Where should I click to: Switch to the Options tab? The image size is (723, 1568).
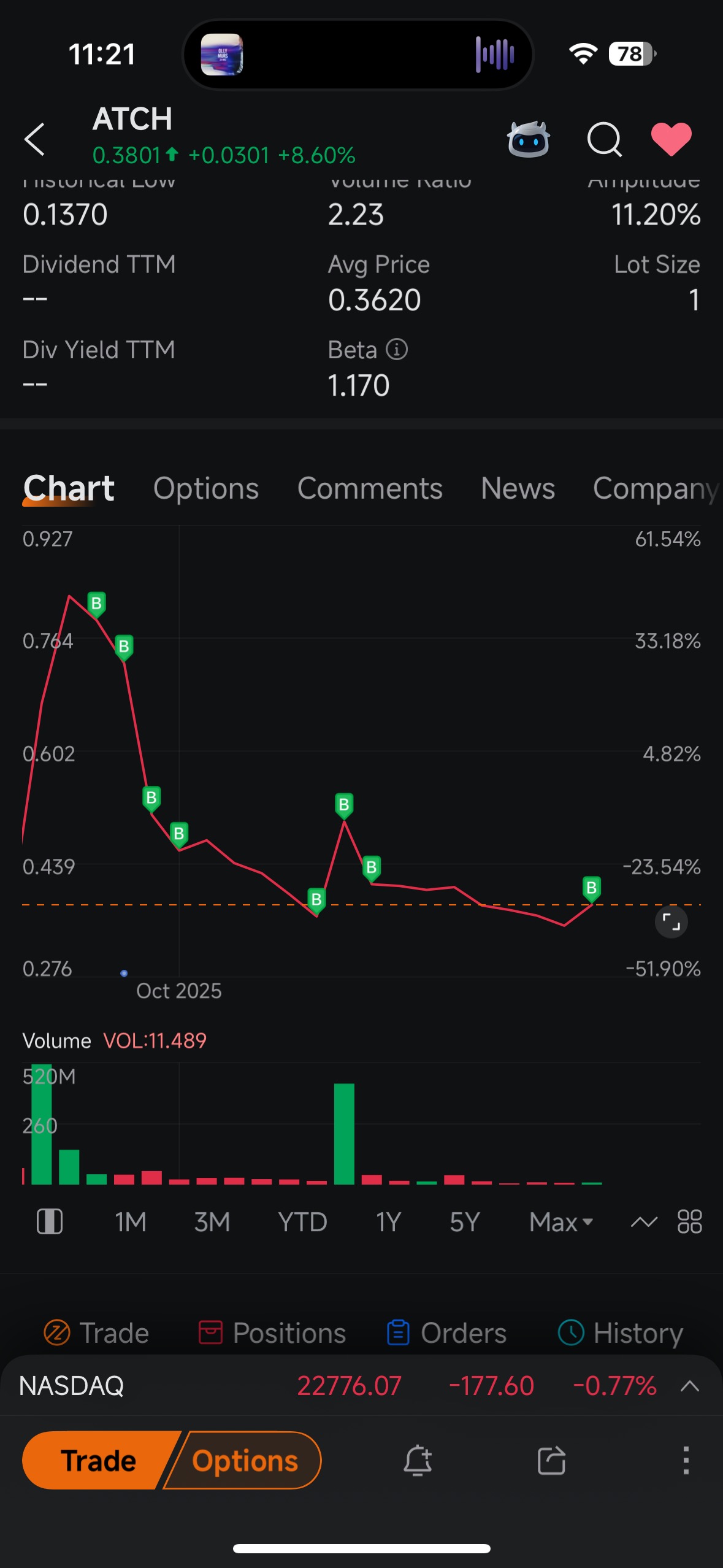tap(206, 489)
